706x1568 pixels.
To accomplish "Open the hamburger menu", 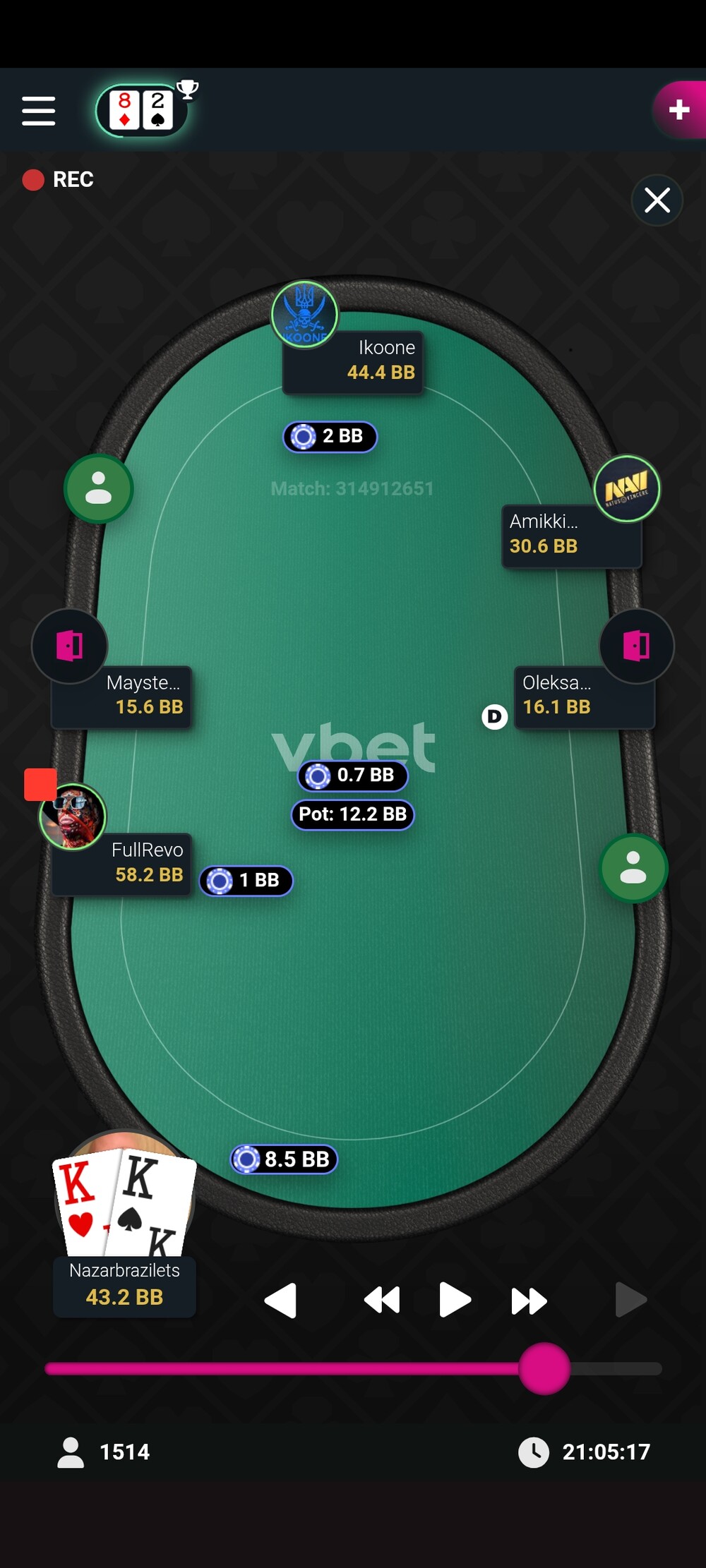I will [x=38, y=111].
